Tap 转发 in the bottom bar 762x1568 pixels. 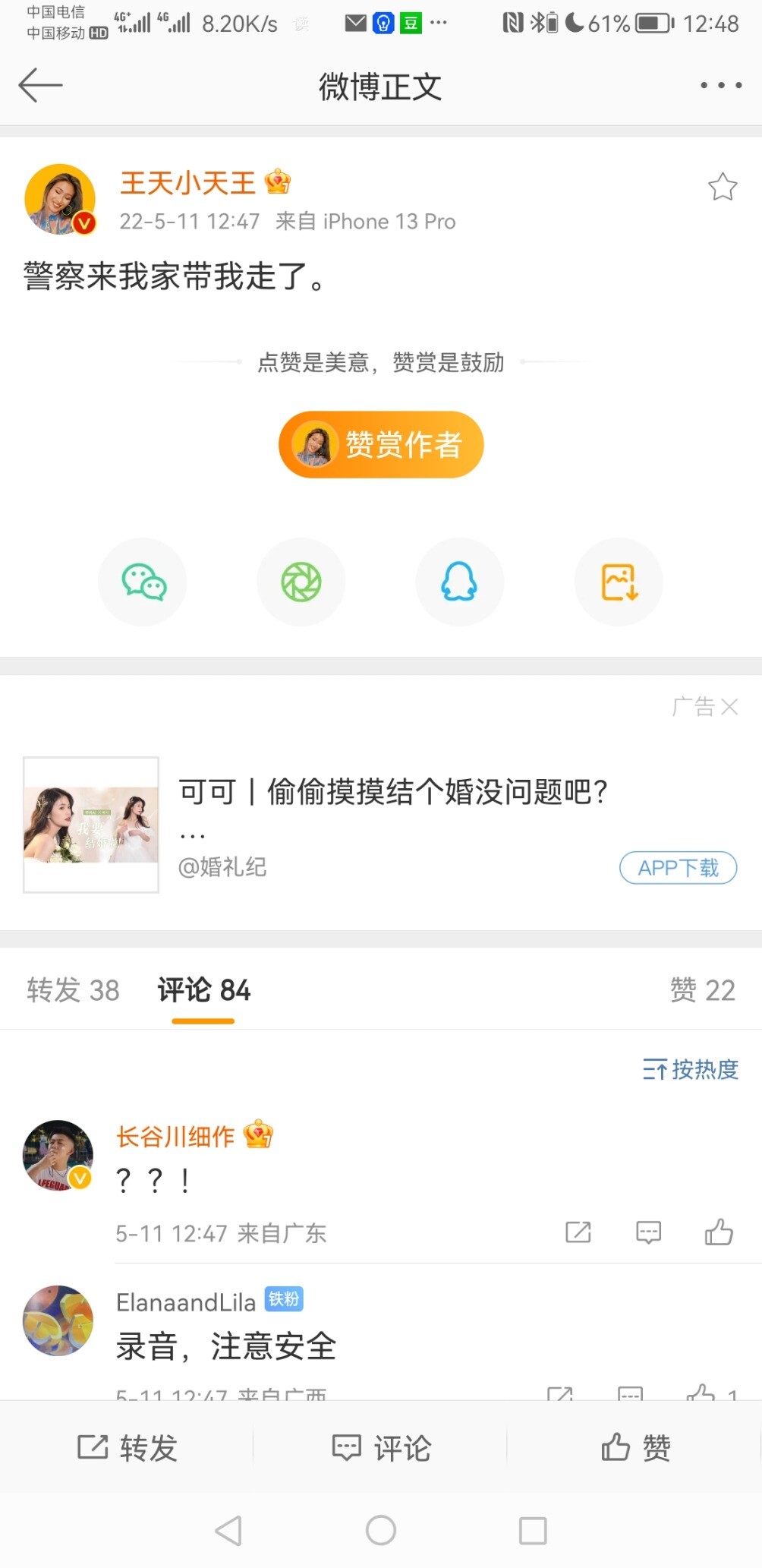[128, 1448]
